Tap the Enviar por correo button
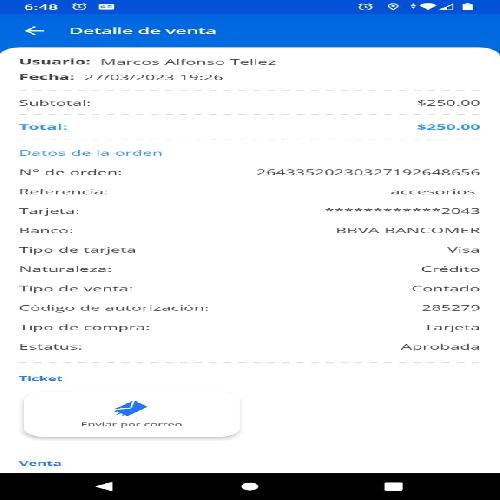The width and height of the screenshot is (500, 500). (132, 415)
